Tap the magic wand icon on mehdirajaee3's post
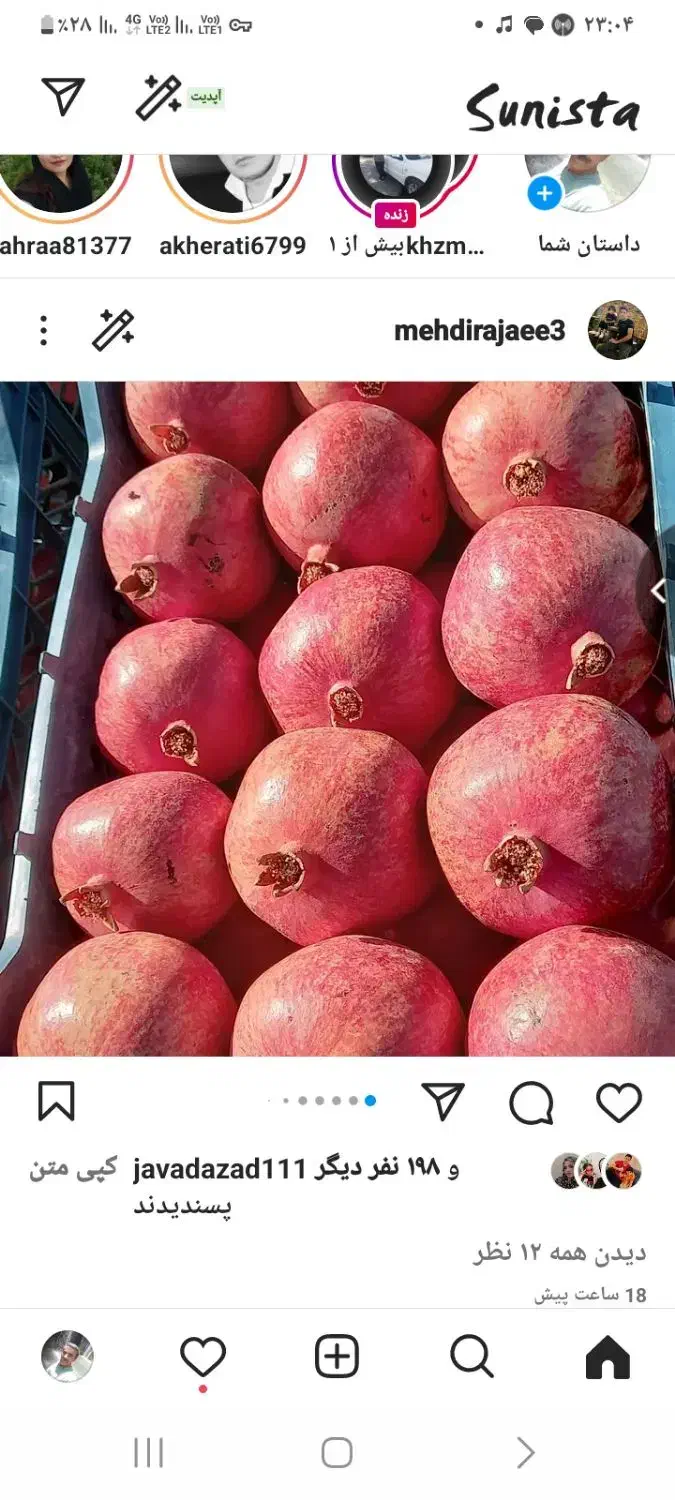Image resolution: width=675 pixels, height=1500 pixels. 113,331
